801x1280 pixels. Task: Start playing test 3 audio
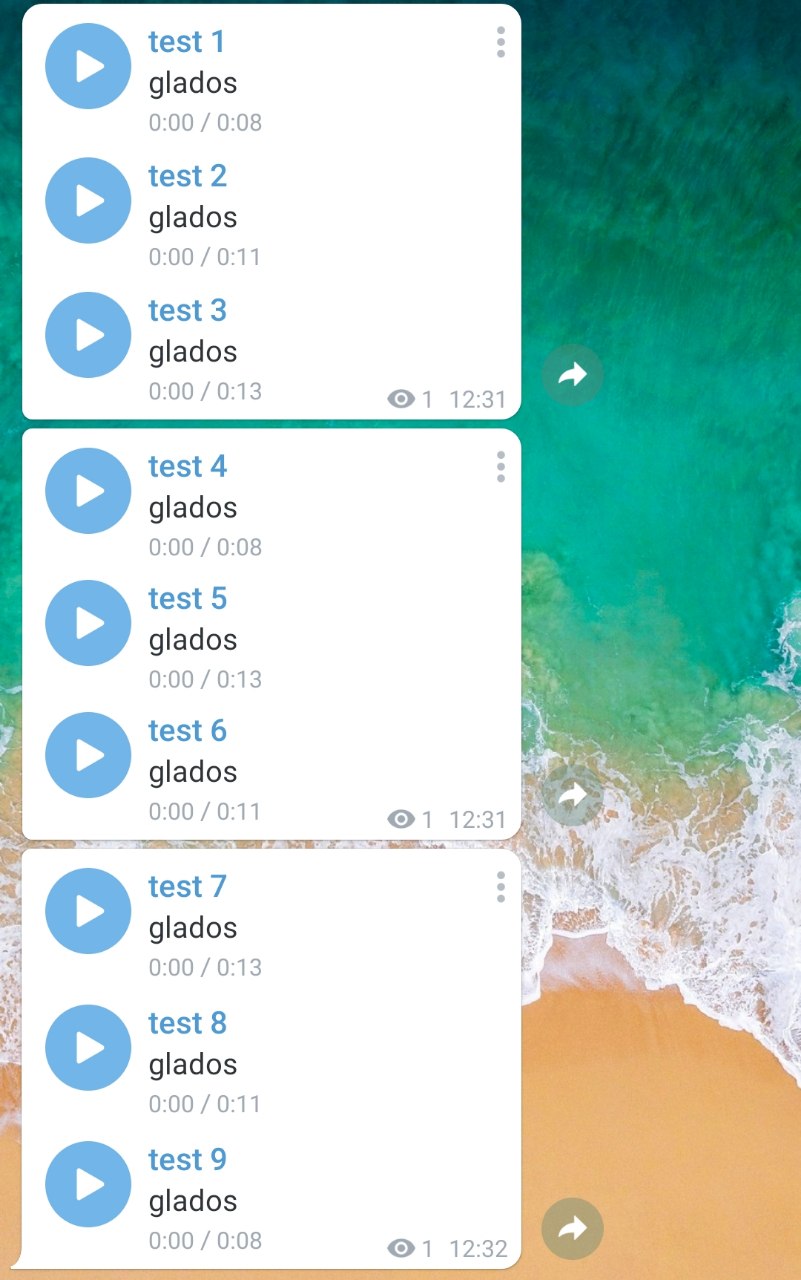pyautogui.click(x=88, y=334)
